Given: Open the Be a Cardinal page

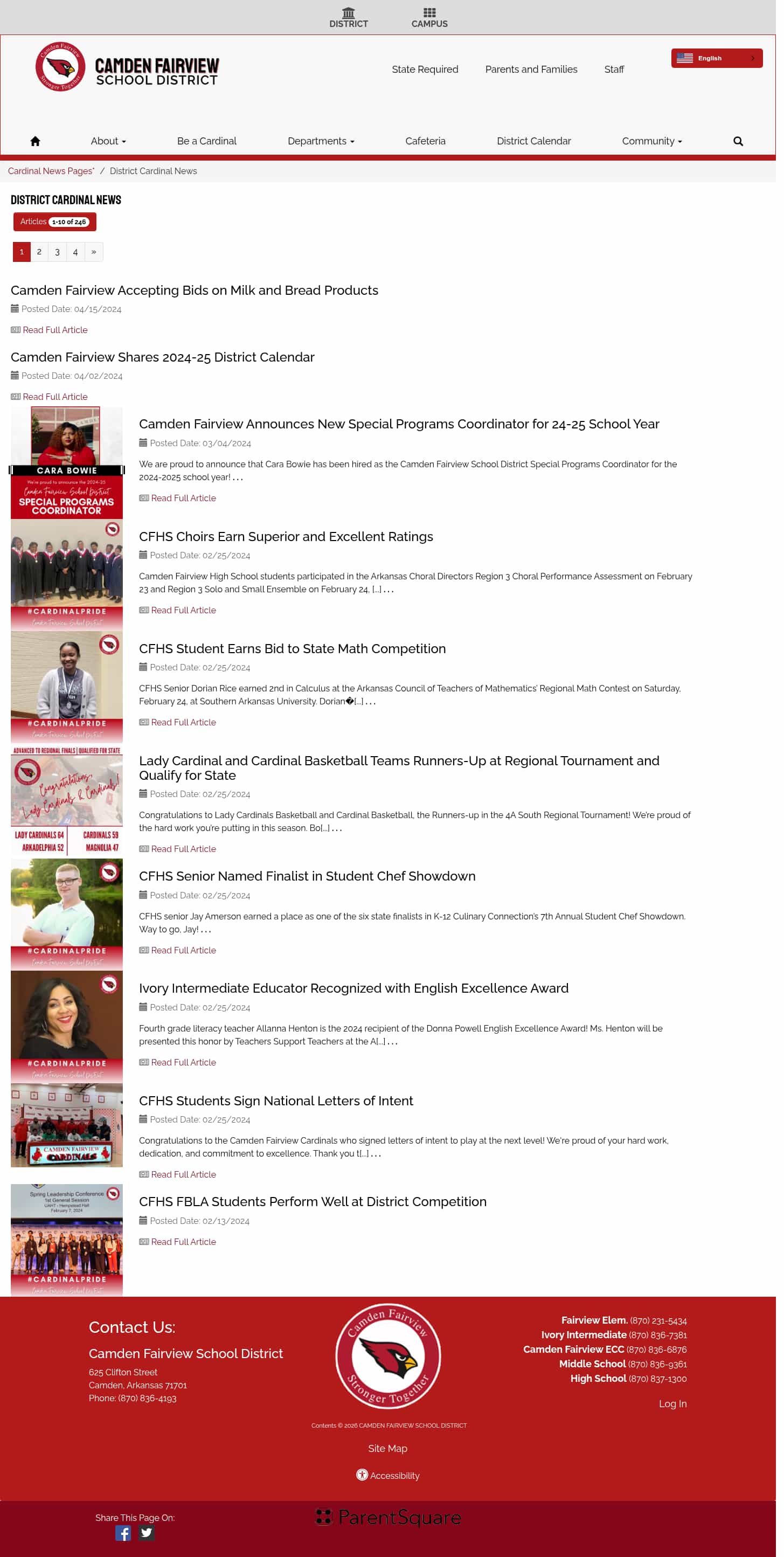Looking at the screenshot, I should tap(206, 141).
